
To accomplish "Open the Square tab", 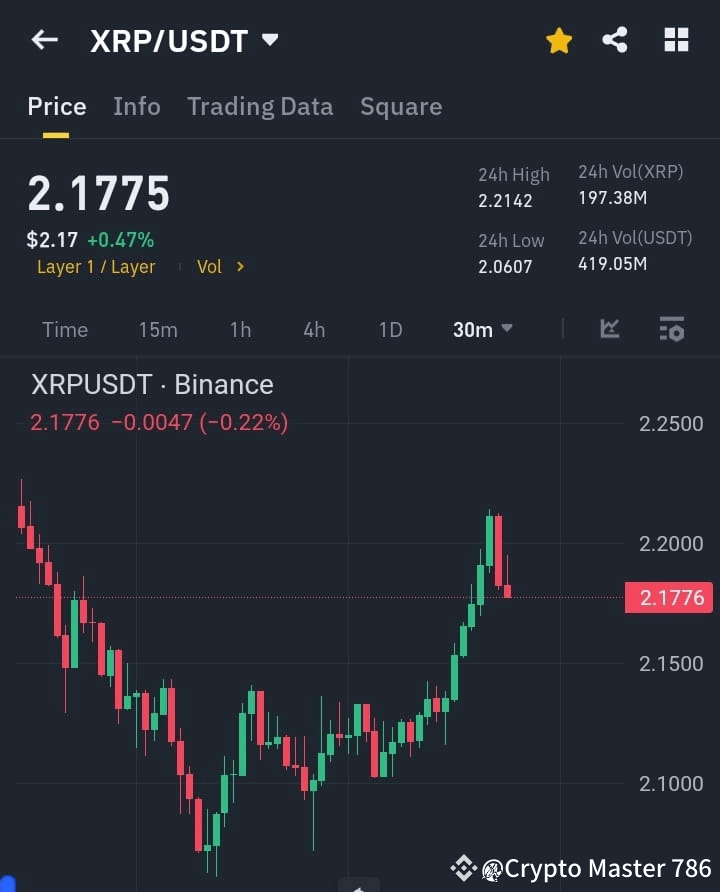I will click(401, 106).
